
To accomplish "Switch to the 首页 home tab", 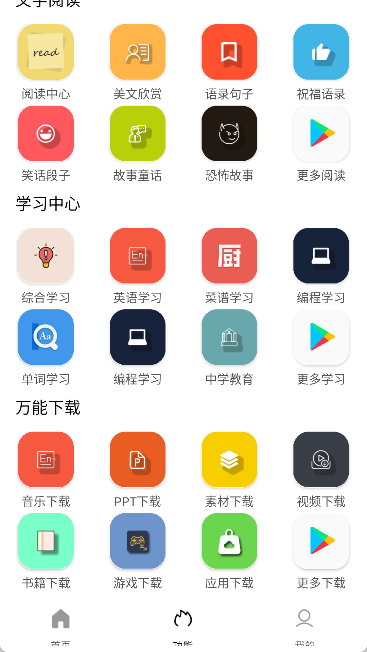I will tap(61, 627).
